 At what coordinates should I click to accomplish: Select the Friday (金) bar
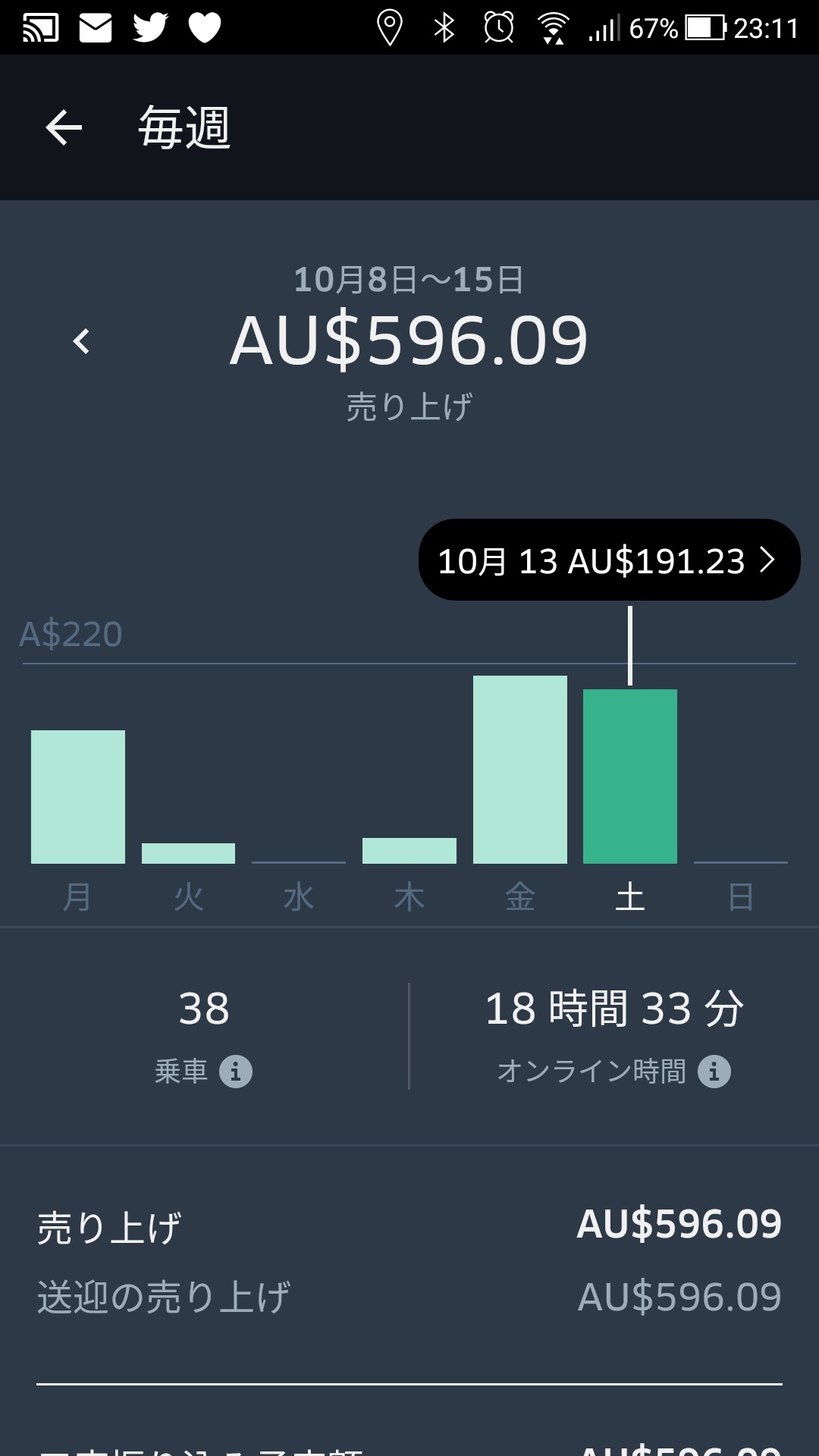click(x=520, y=769)
